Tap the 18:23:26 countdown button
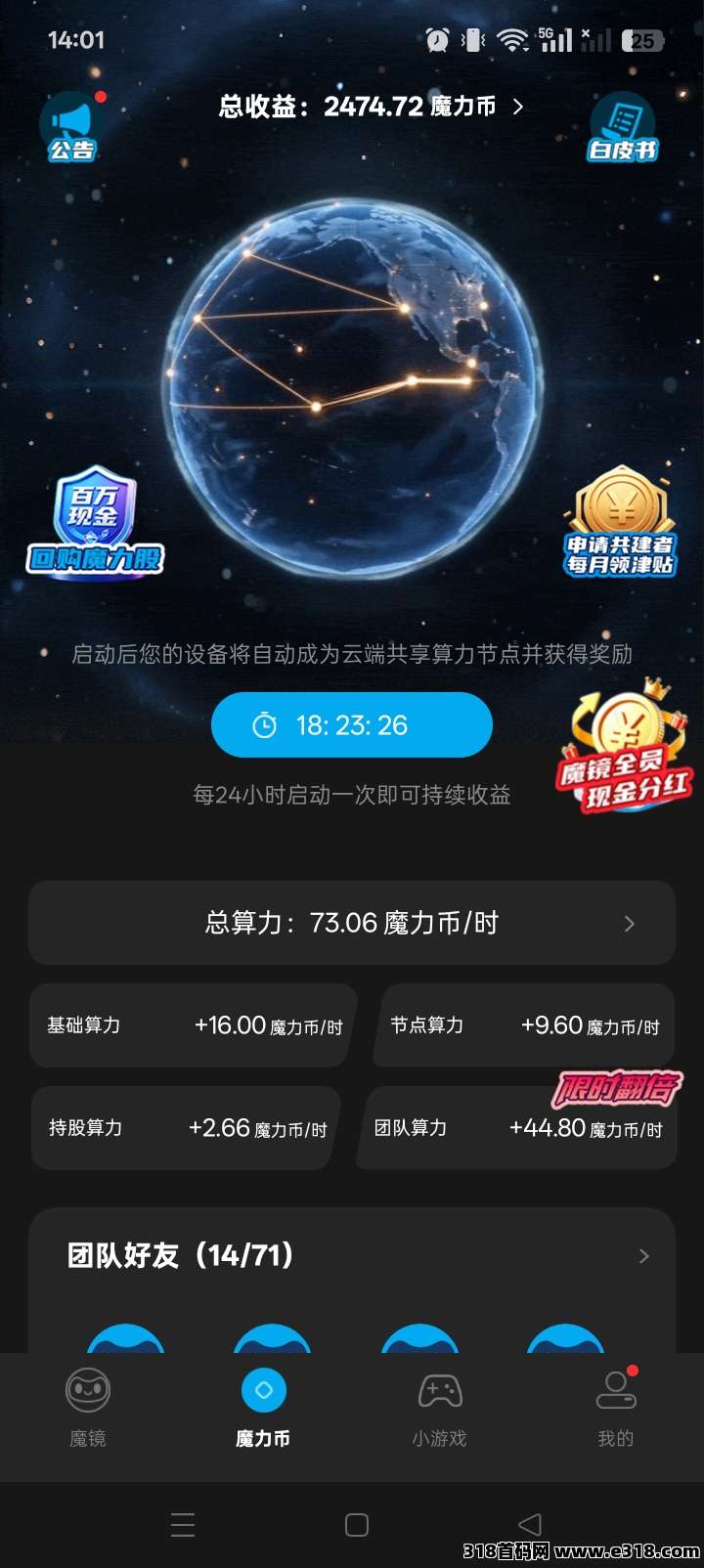 352,724
